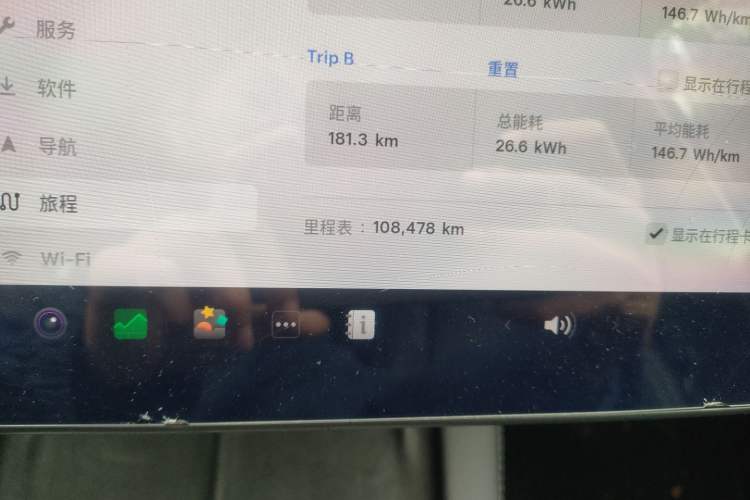Open the owner's manual info icon

click(x=362, y=324)
